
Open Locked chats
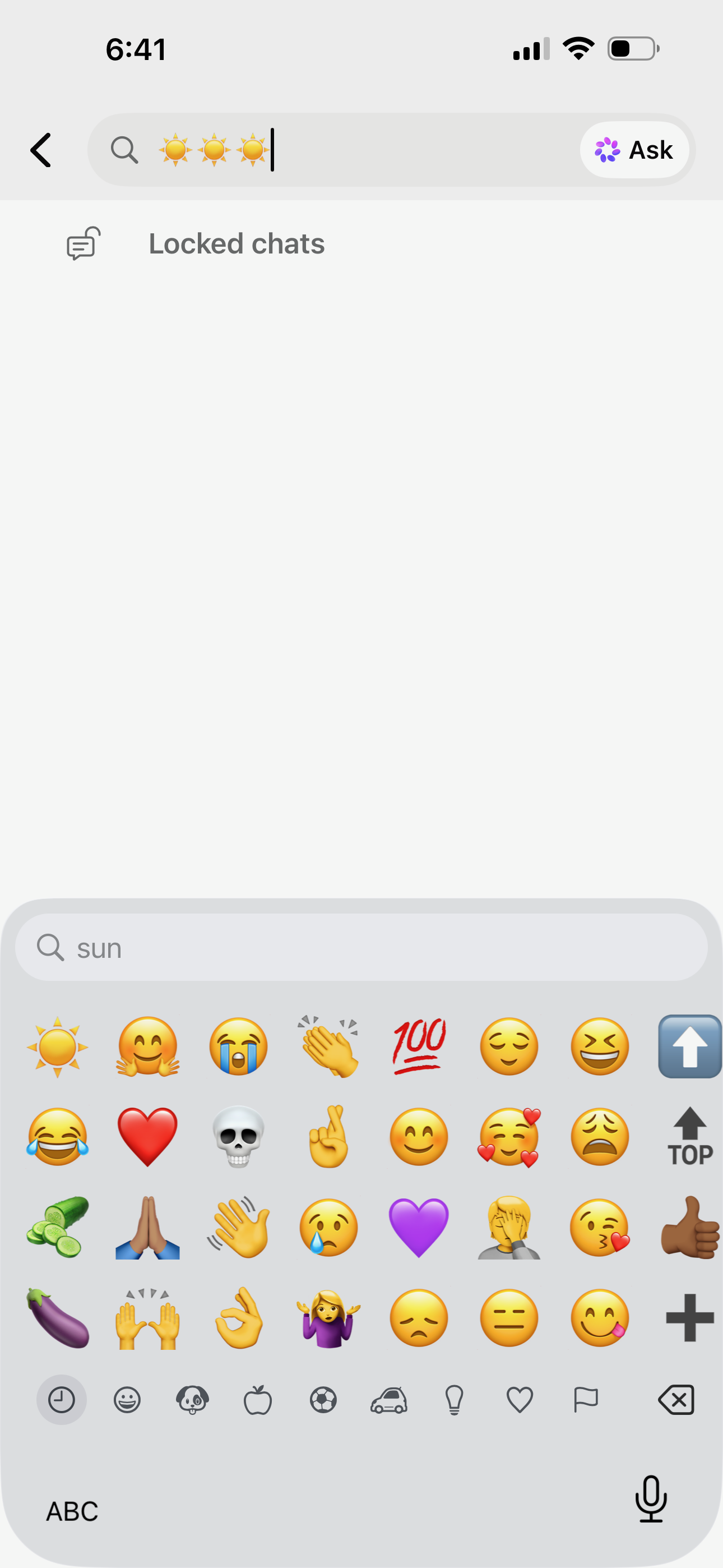pos(236,243)
